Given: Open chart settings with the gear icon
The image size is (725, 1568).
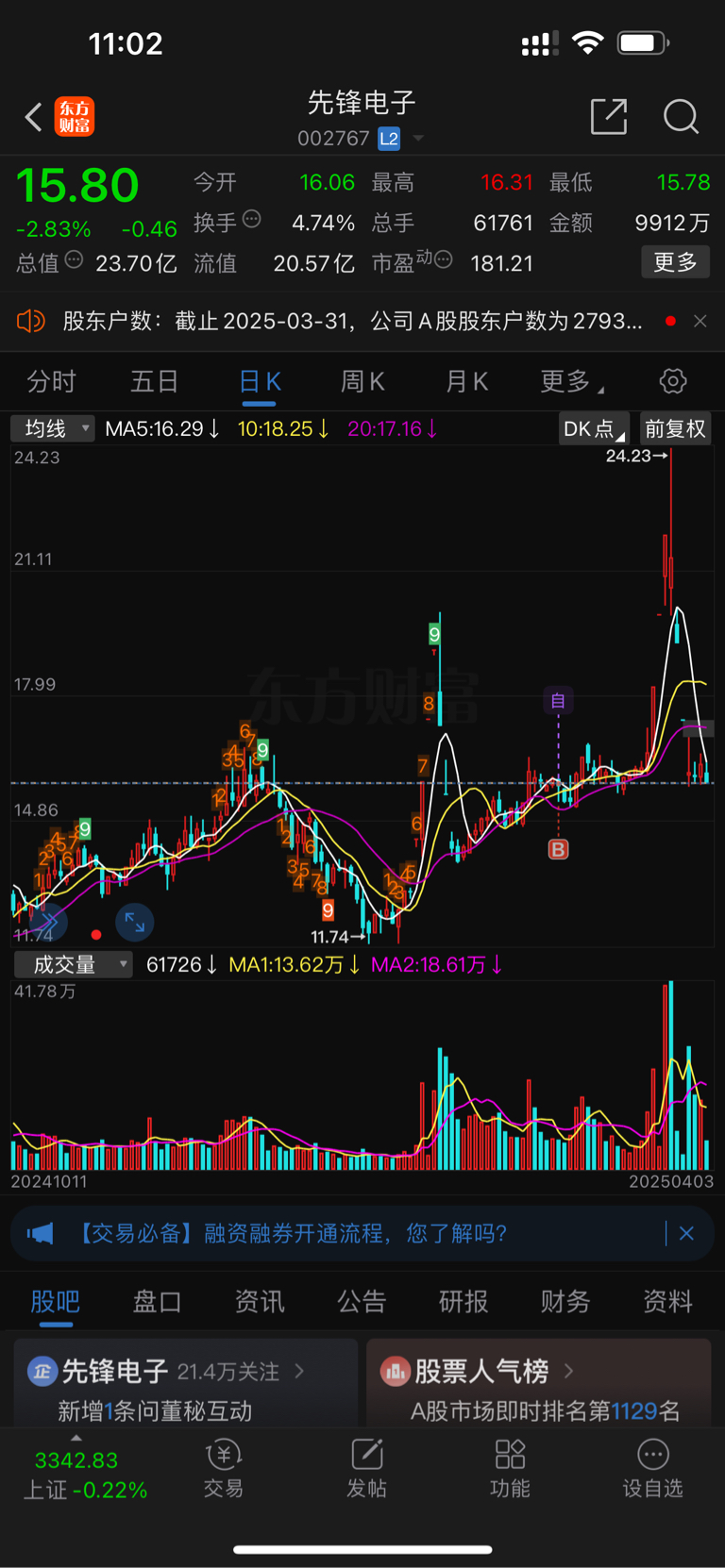Looking at the screenshot, I should pos(671,381).
